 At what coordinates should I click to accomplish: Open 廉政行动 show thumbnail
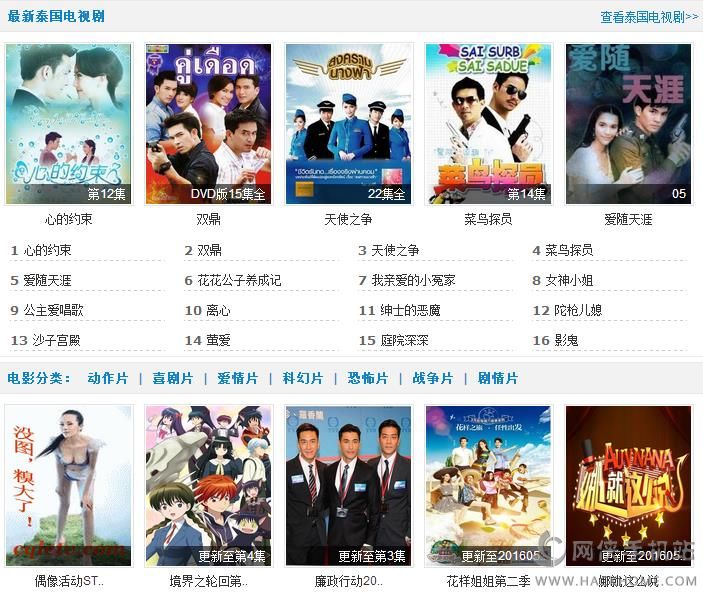click(348, 485)
